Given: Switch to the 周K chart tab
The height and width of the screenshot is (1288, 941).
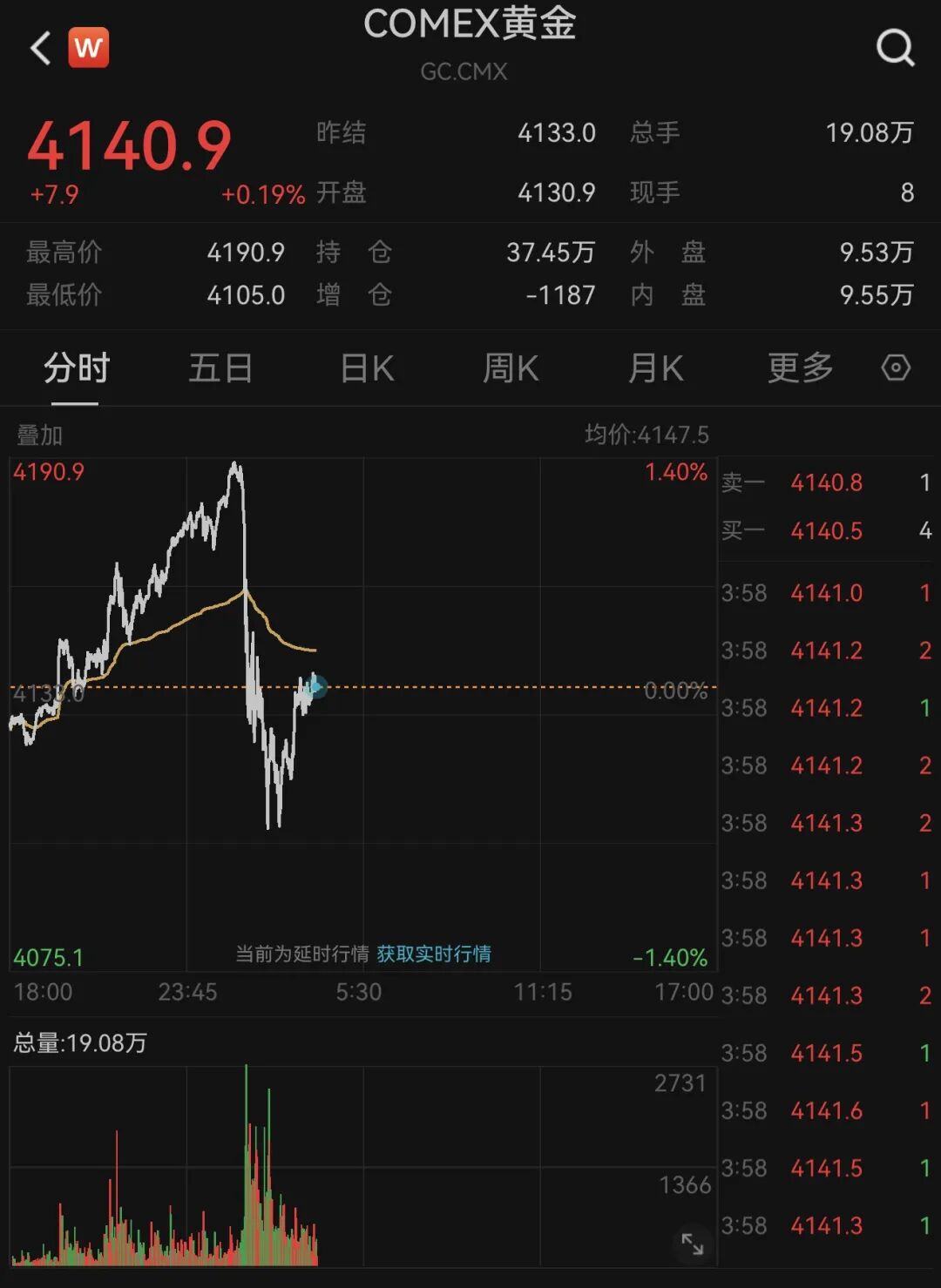Looking at the screenshot, I should [x=511, y=368].
